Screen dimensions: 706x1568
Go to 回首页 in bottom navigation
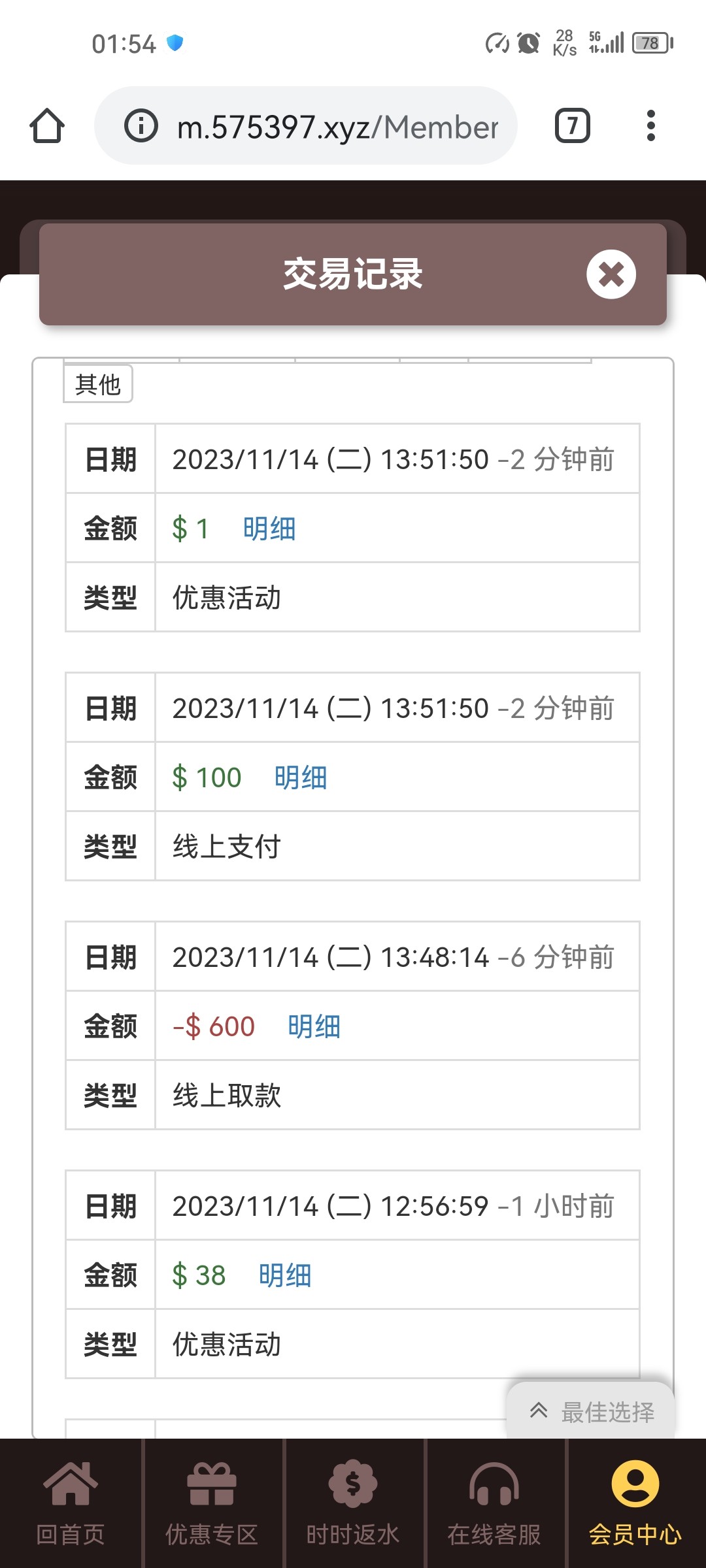tap(71, 1504)
